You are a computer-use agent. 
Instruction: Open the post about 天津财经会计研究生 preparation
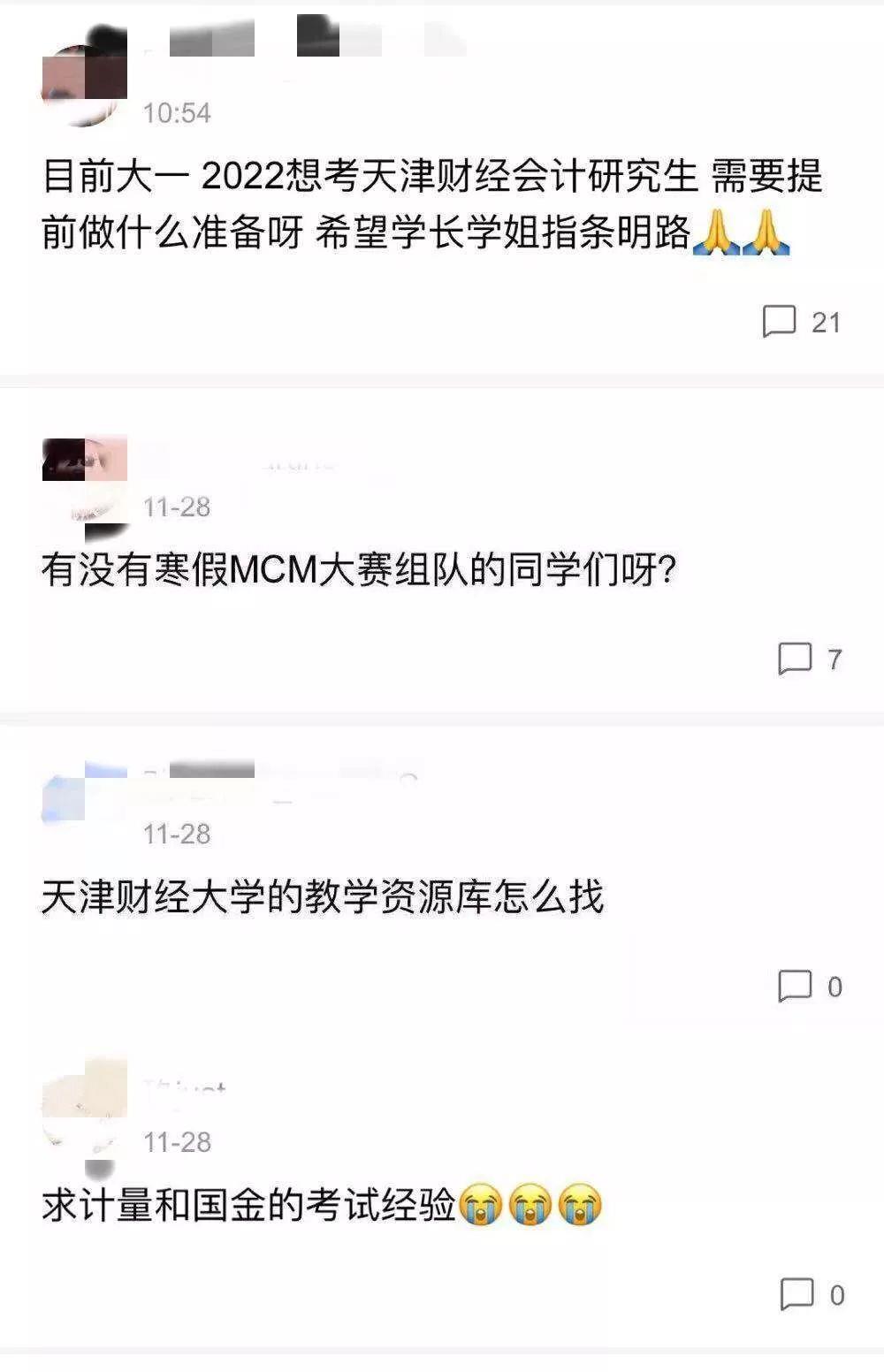coord(431,204)
